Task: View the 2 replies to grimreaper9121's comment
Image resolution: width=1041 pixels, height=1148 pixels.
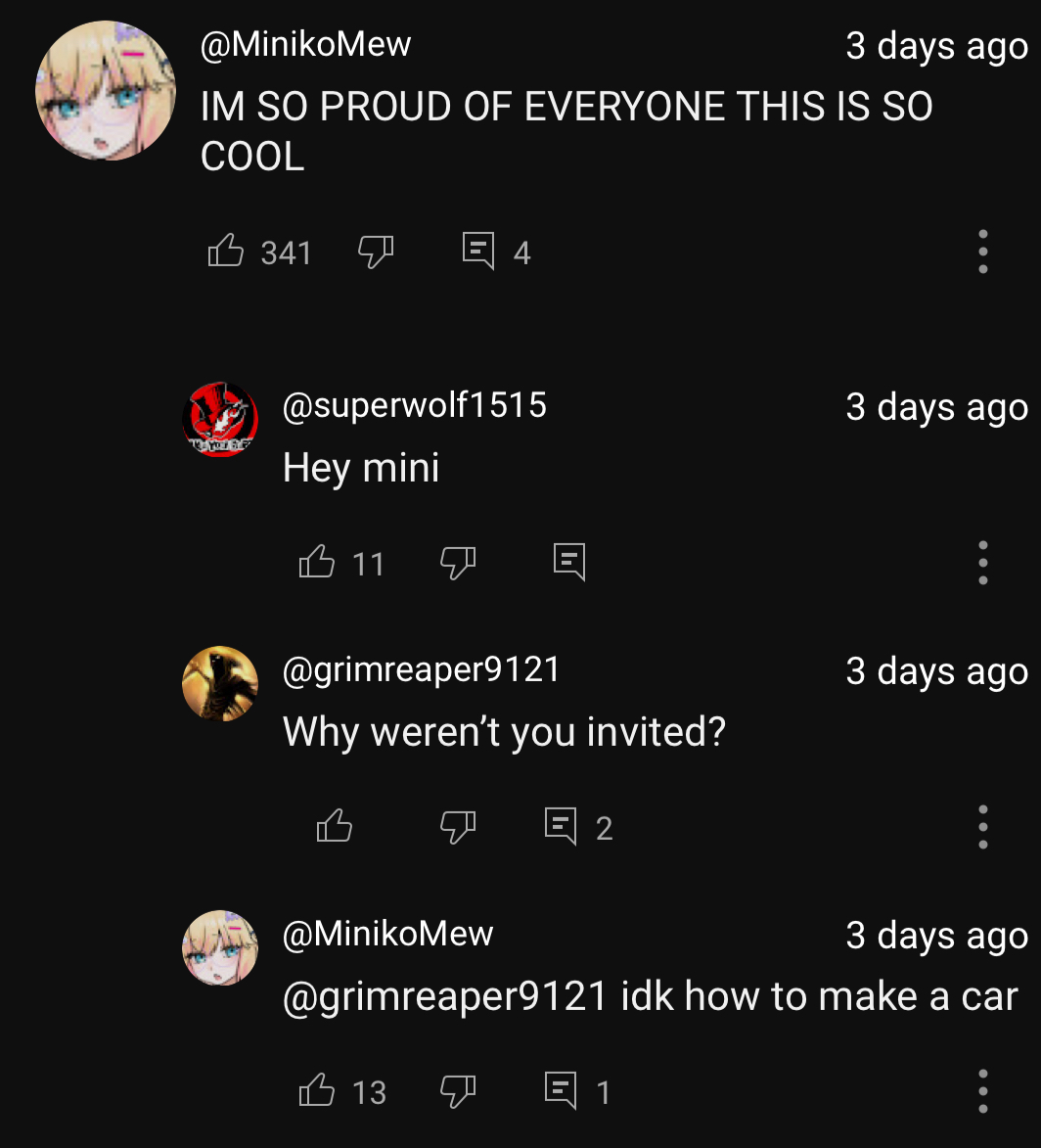Action: click(562, 827)
